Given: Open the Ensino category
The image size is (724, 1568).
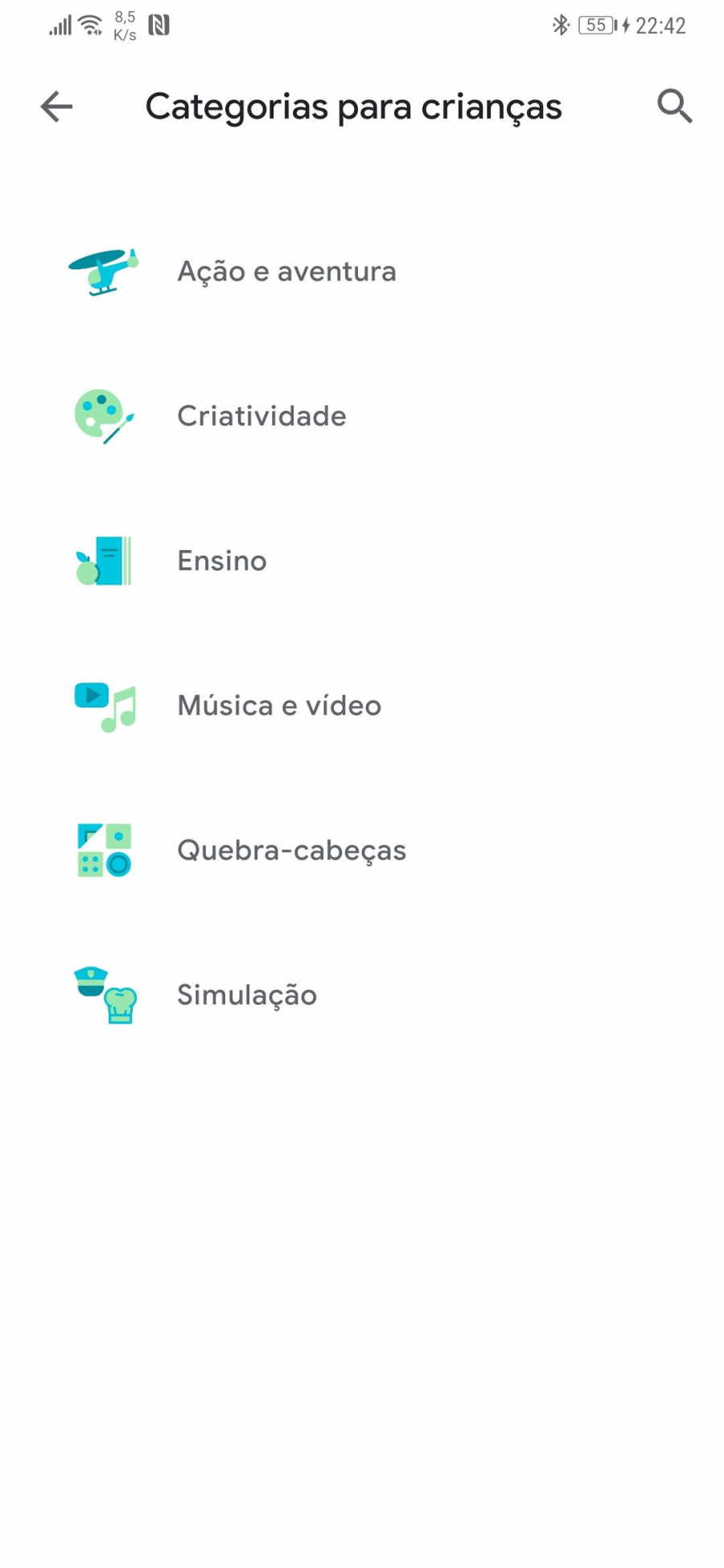Looking at the screenshot, I should pos(362,561).
